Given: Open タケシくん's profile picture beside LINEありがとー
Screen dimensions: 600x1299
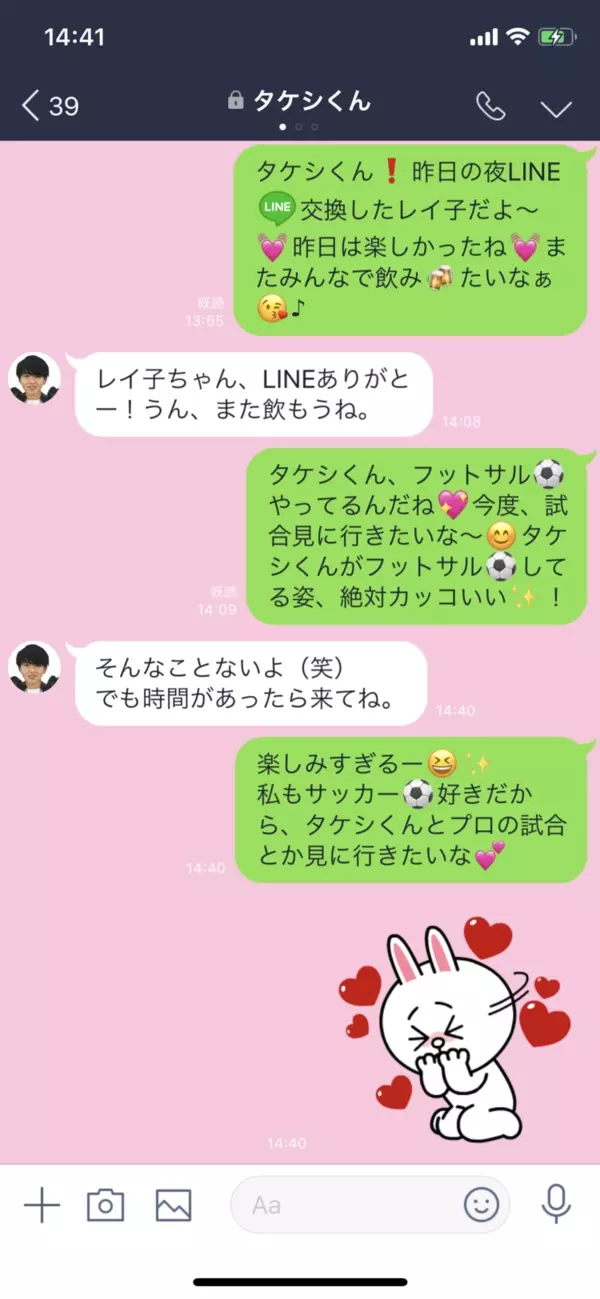Looking at the screenshot, I should click(x=34, y=379).
